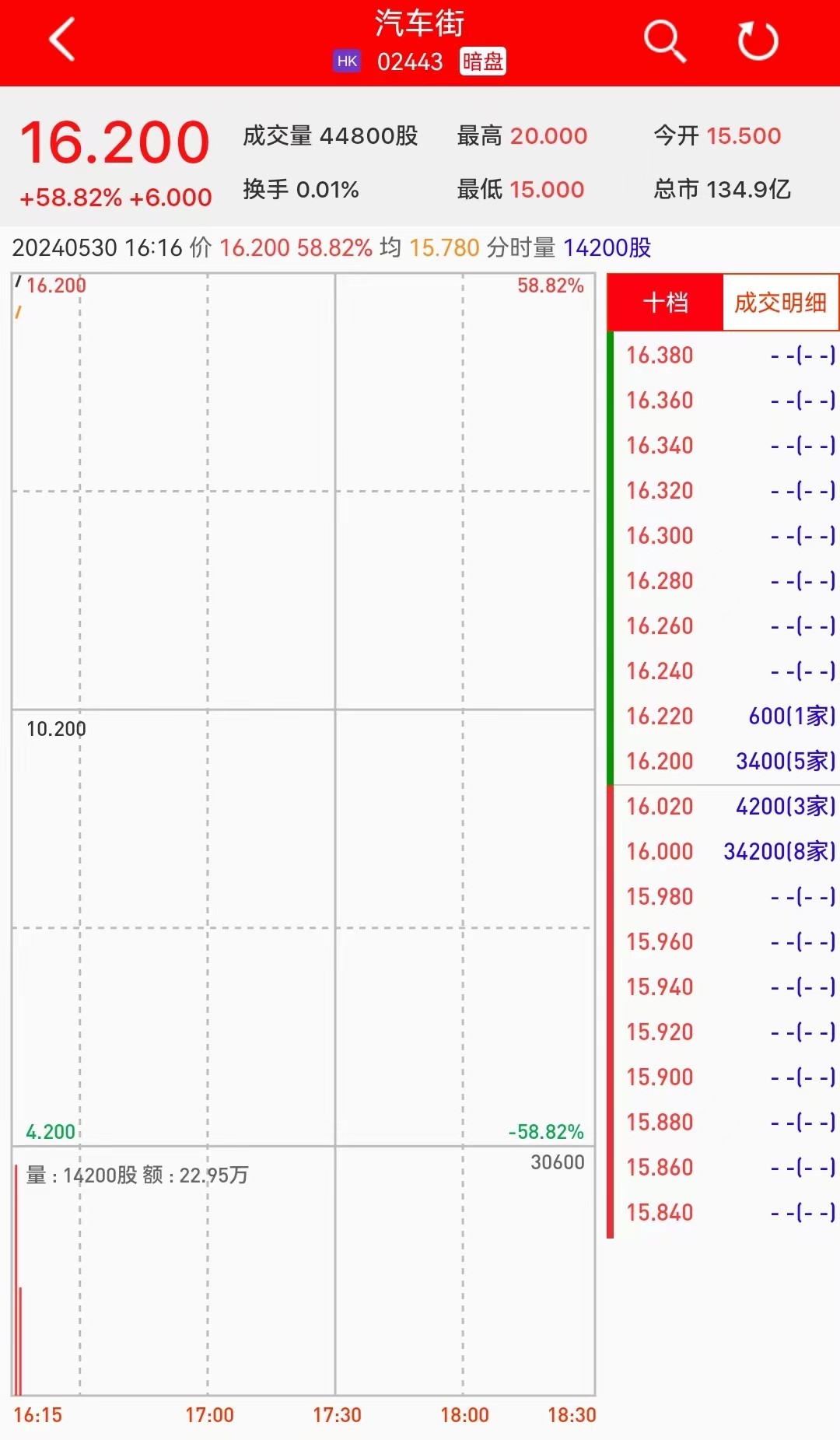Switch to the 十档 order book tab
The image size is (840, 1440).
666,303
